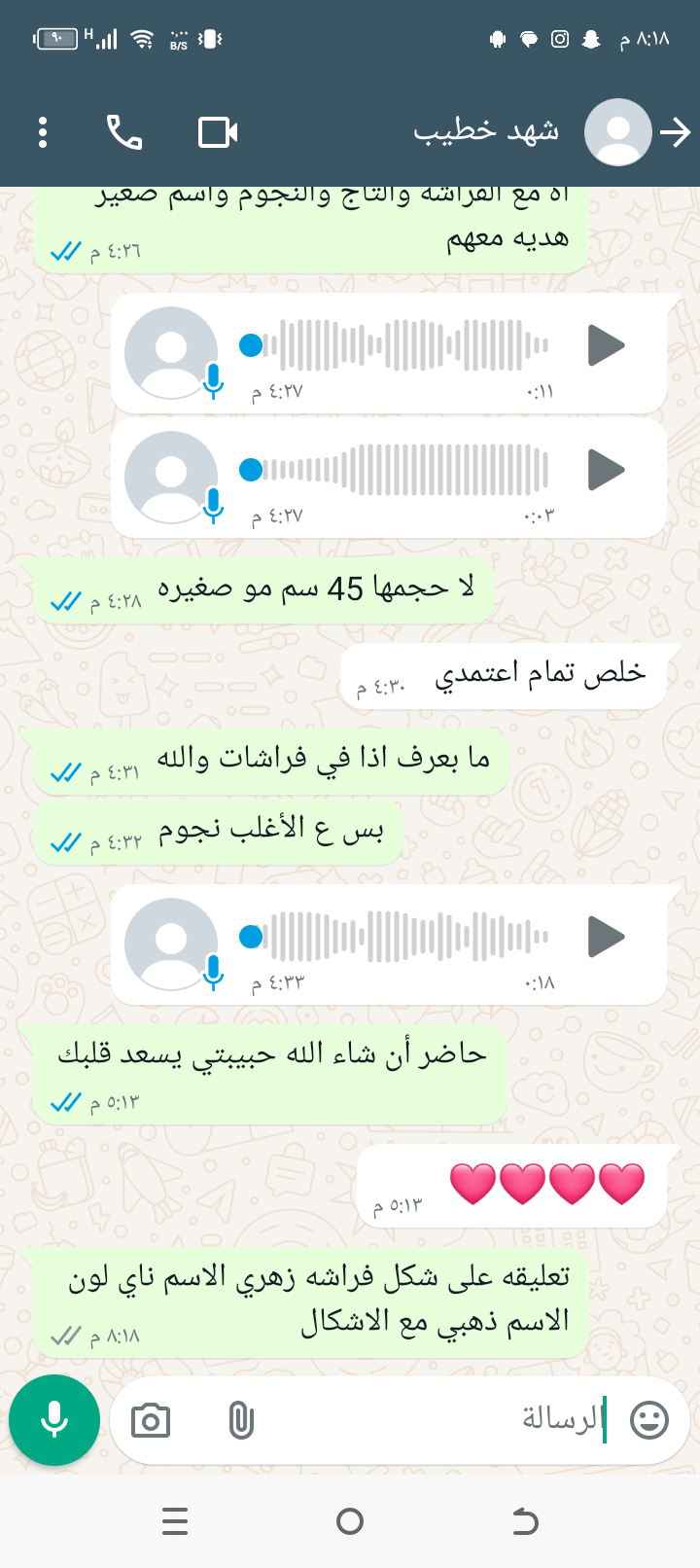Play the 0:18 voice message
700x1568 pixels.
[606, 937]
